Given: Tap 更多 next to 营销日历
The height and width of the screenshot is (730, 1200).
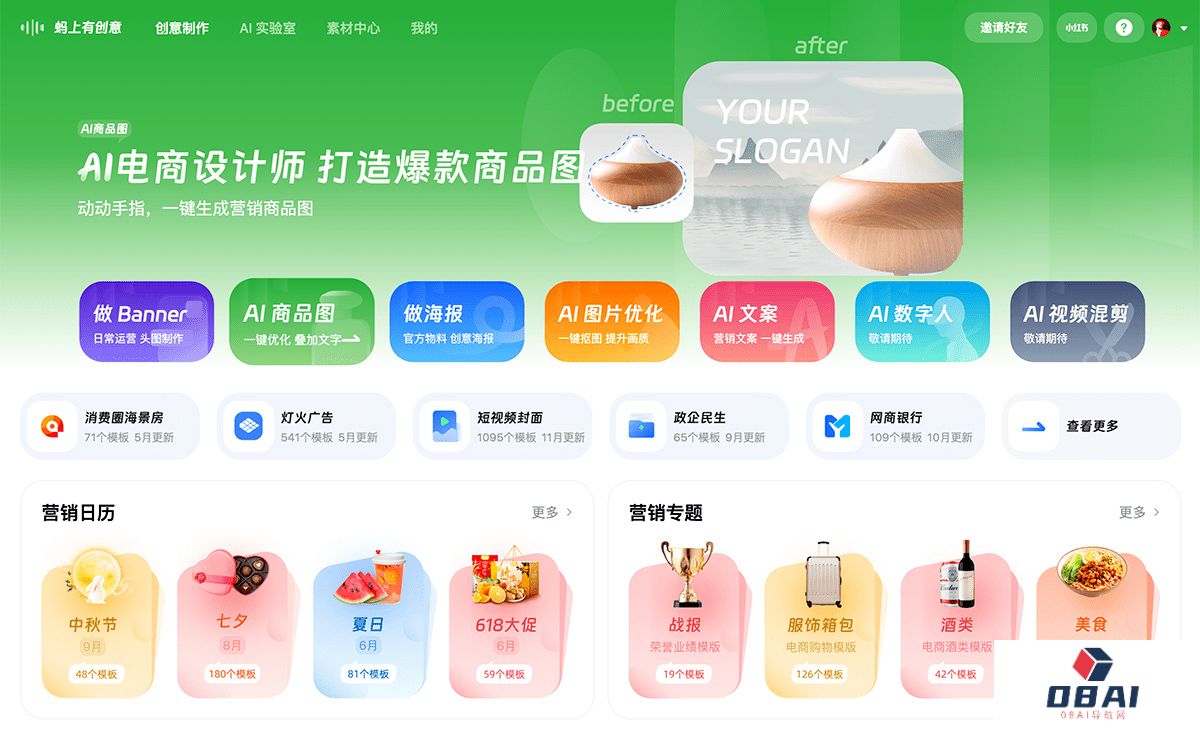Looking at the screenshot, I should (x=552, y=512).
